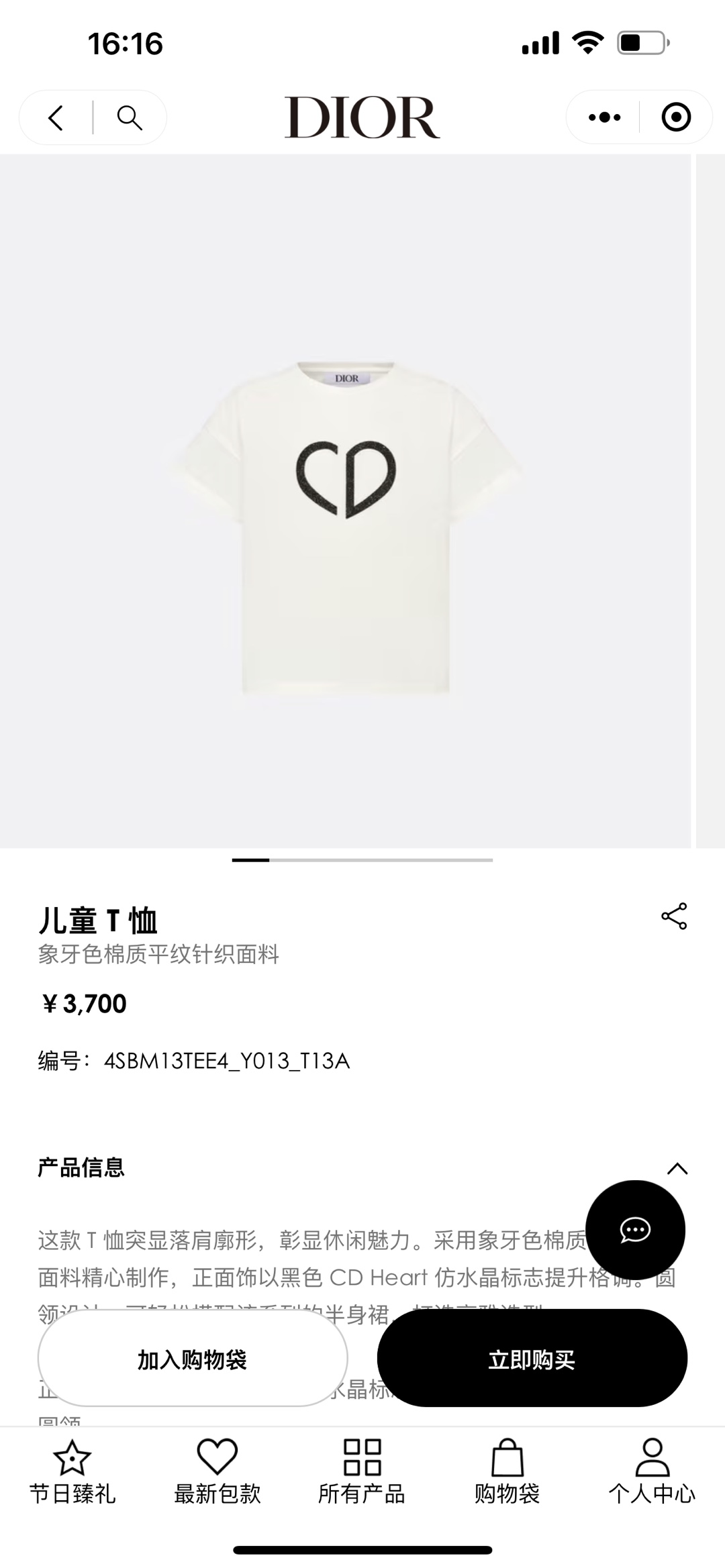Collapse the 产品信息 section

click(x=677, y=1169)
